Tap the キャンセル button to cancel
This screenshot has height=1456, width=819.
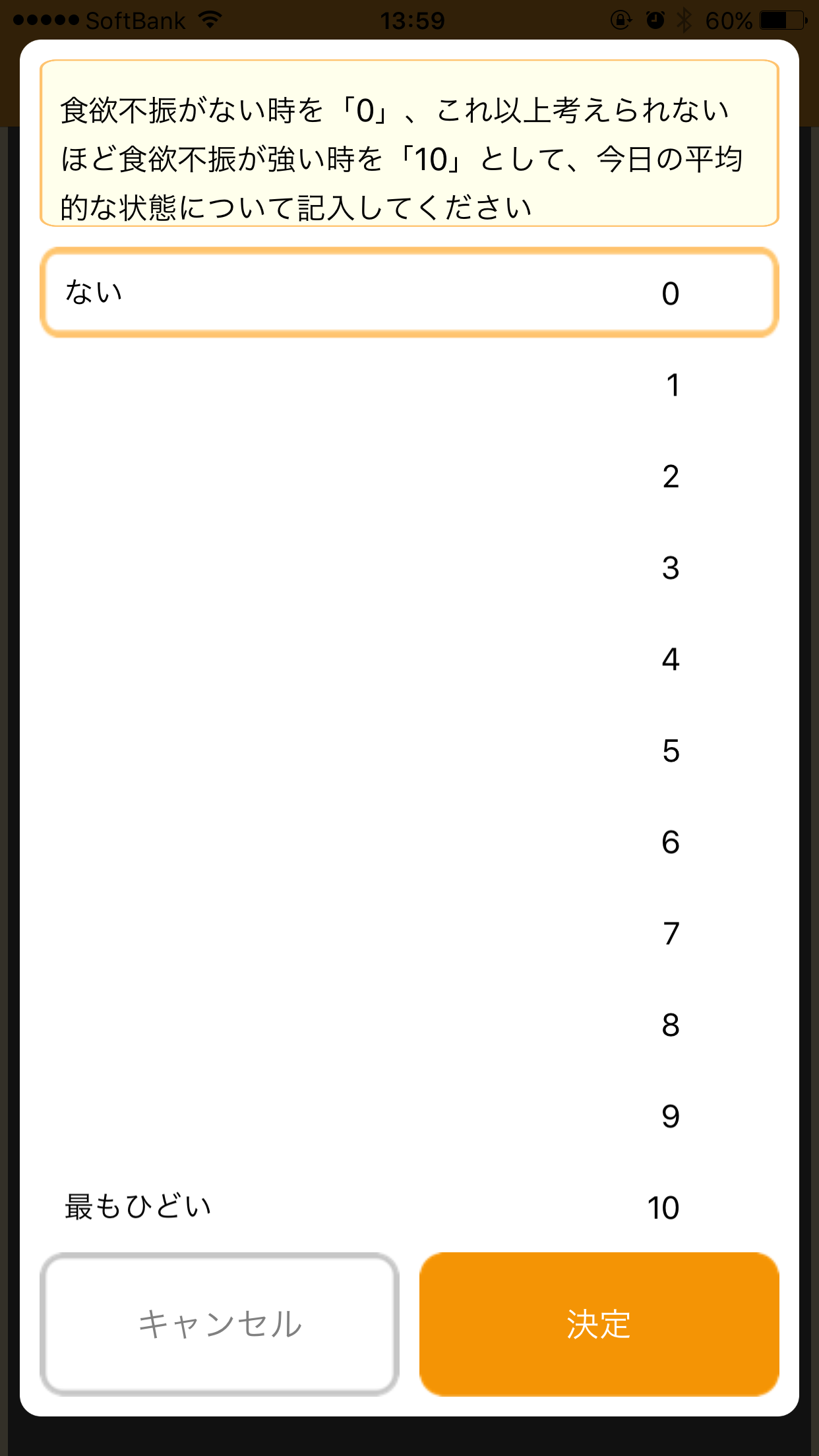[220, 1324]
